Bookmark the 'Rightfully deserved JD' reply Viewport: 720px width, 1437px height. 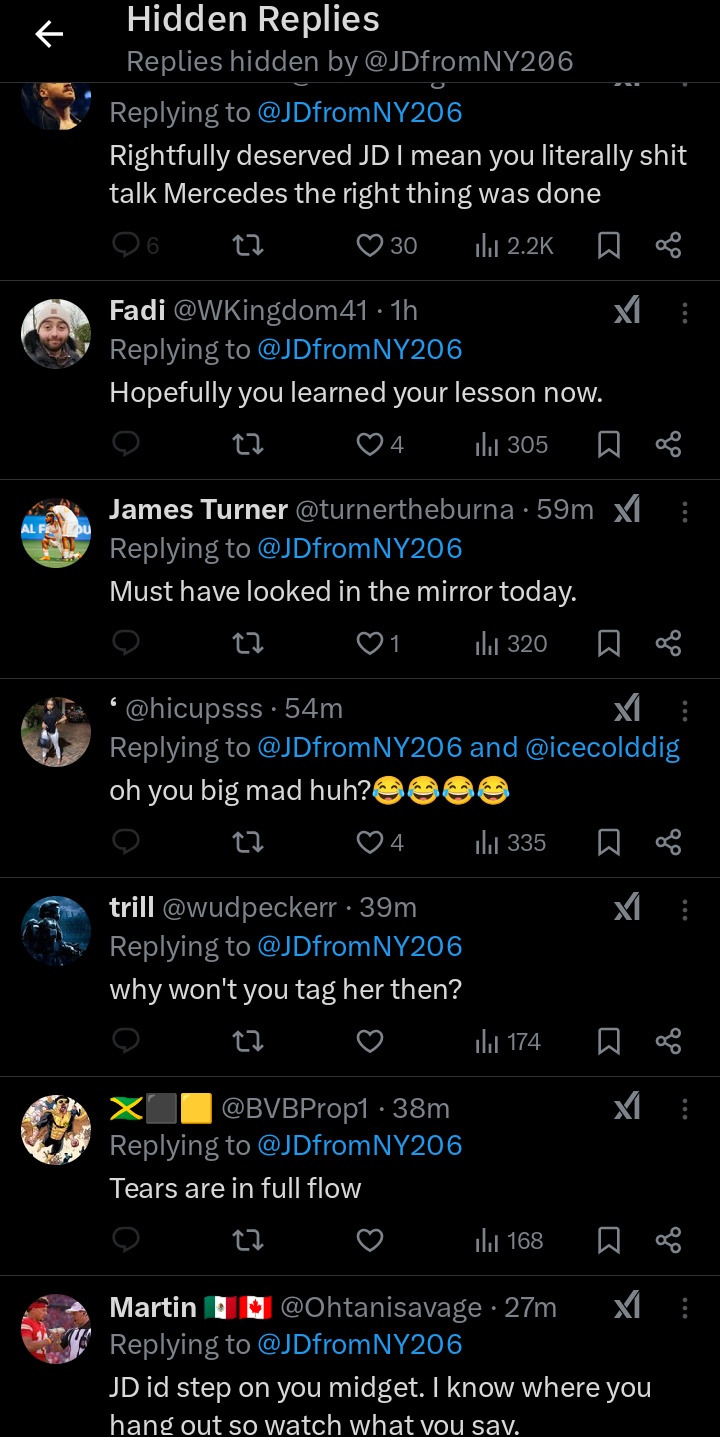608,246
